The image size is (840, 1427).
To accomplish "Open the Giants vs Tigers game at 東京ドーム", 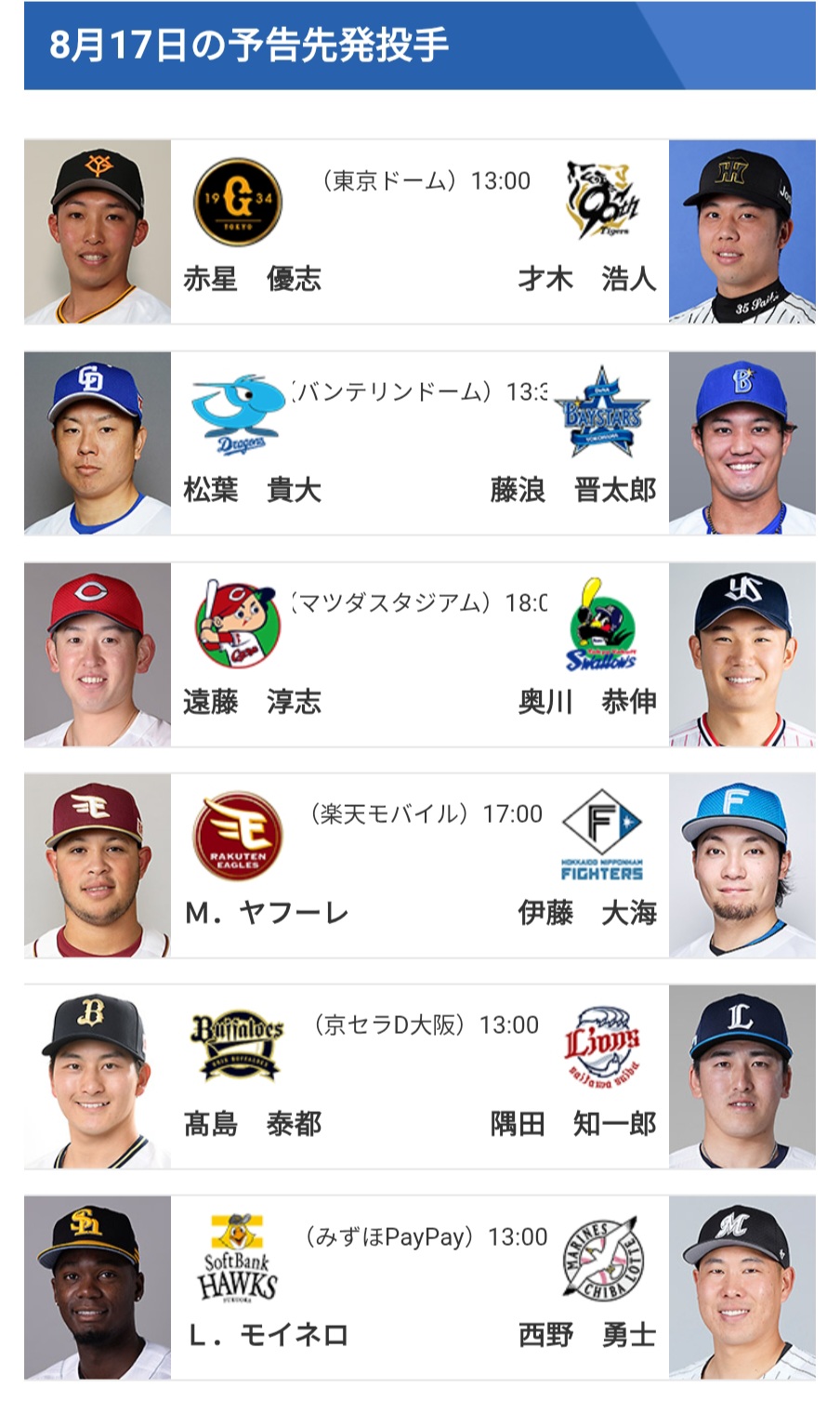I will [x=420, y=231].
